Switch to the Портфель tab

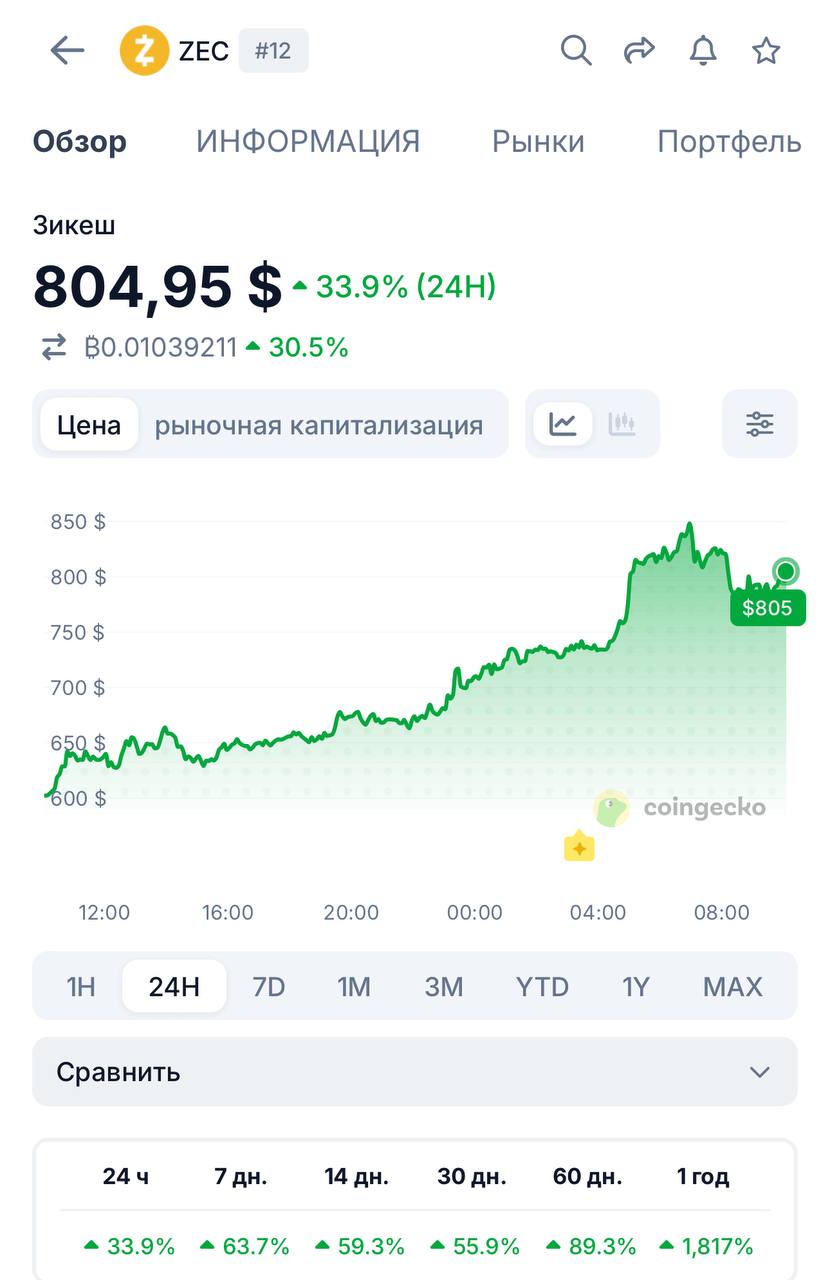729,142
